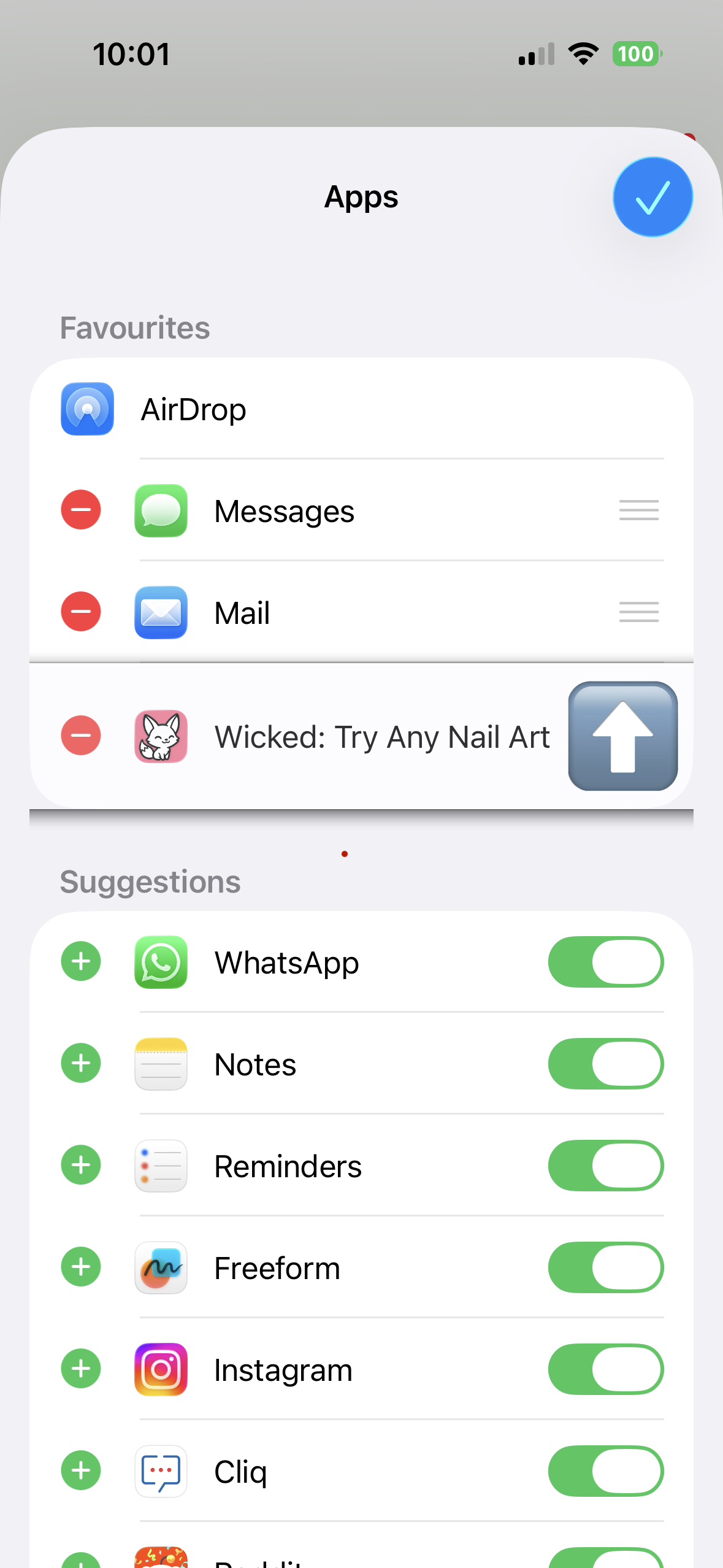Screen dimensions: 723x1568
Task: Add WhatsApp to Favourites with plus button
Action: [80, 961]
